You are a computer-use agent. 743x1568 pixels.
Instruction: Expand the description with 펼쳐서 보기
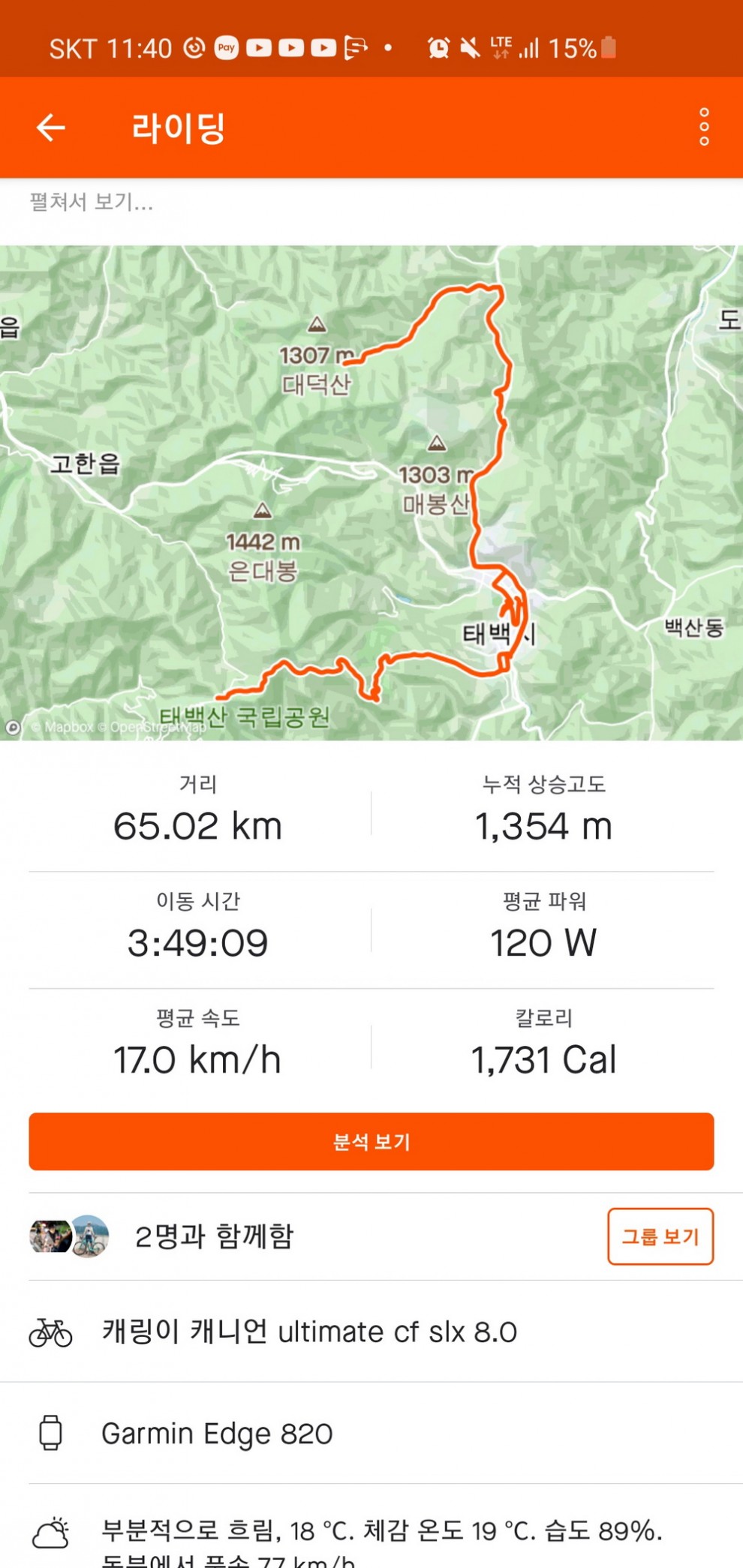tap(91, 202)
